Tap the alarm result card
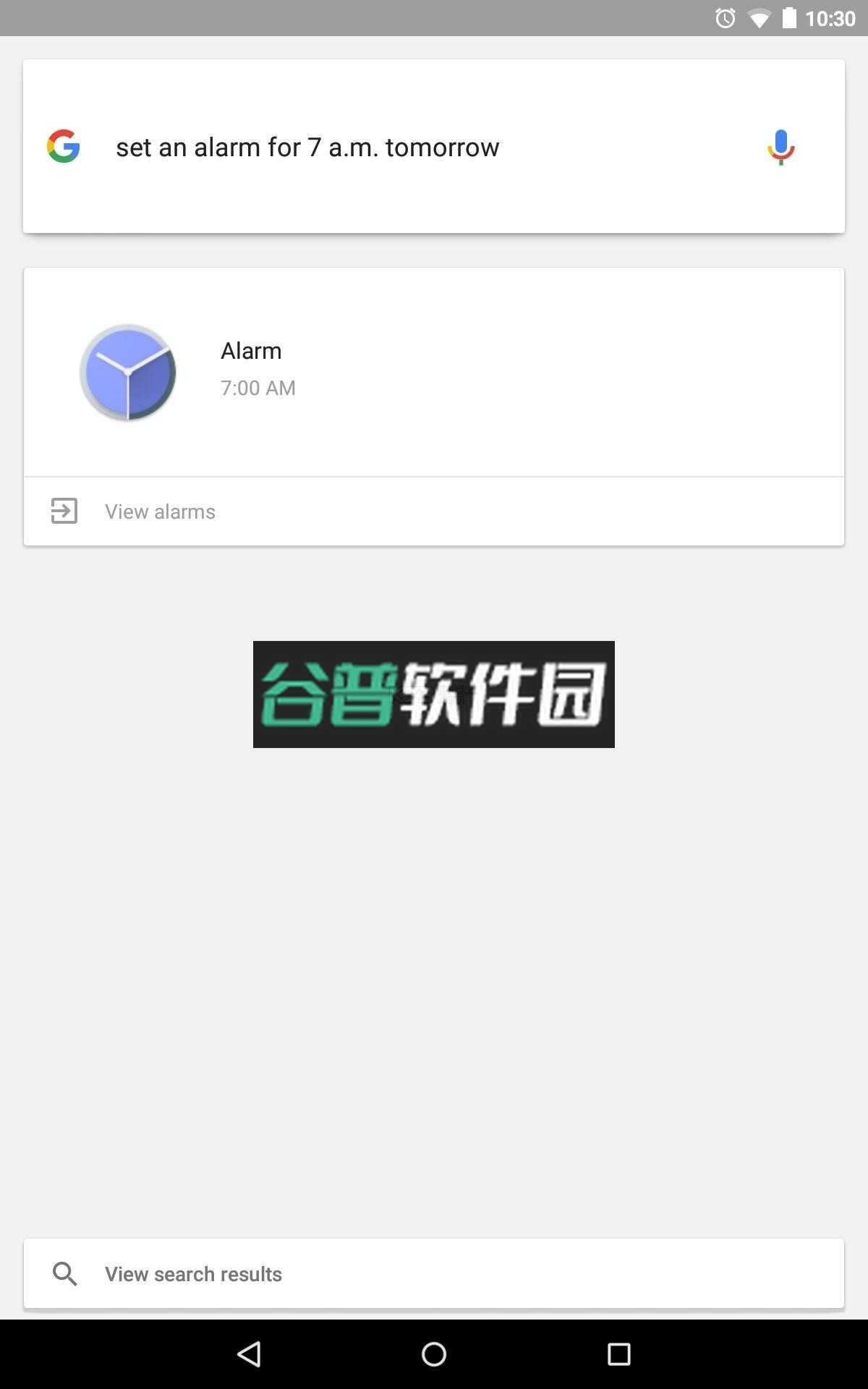Image resolution: width=868 pixels, height=1389 pixels. tap(434, 372)
